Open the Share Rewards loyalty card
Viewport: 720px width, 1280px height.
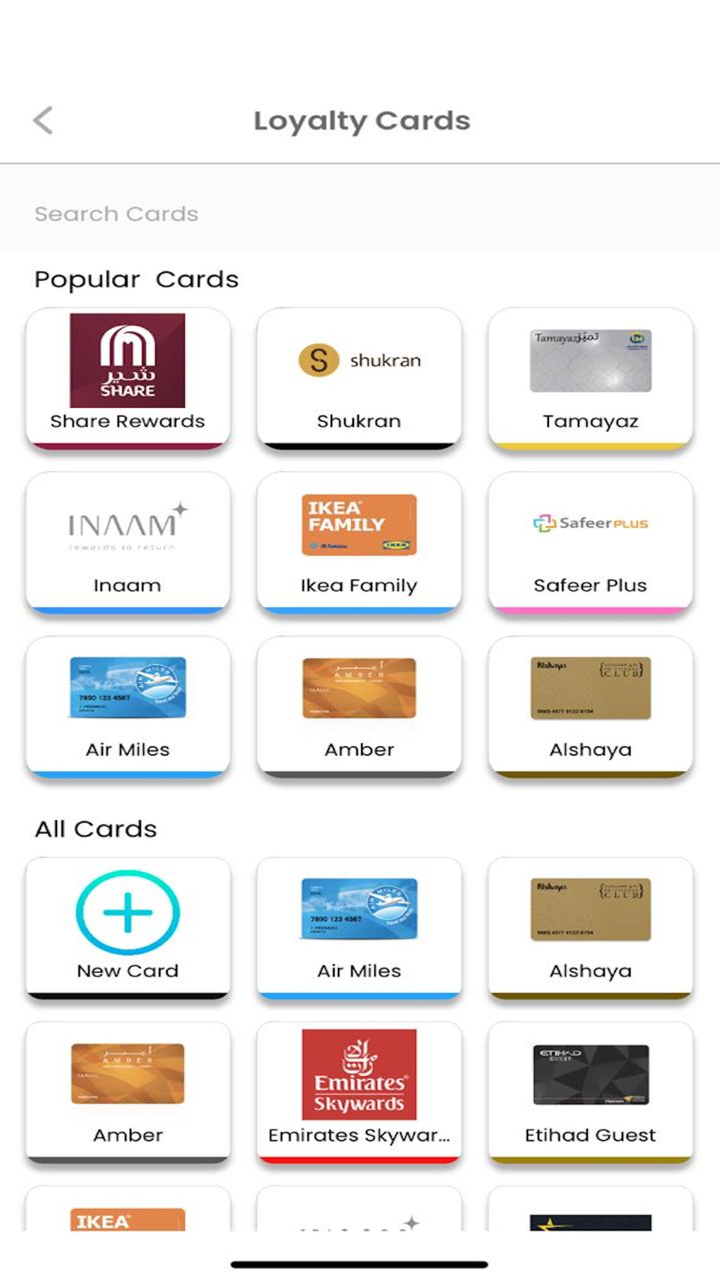point(127,378)
